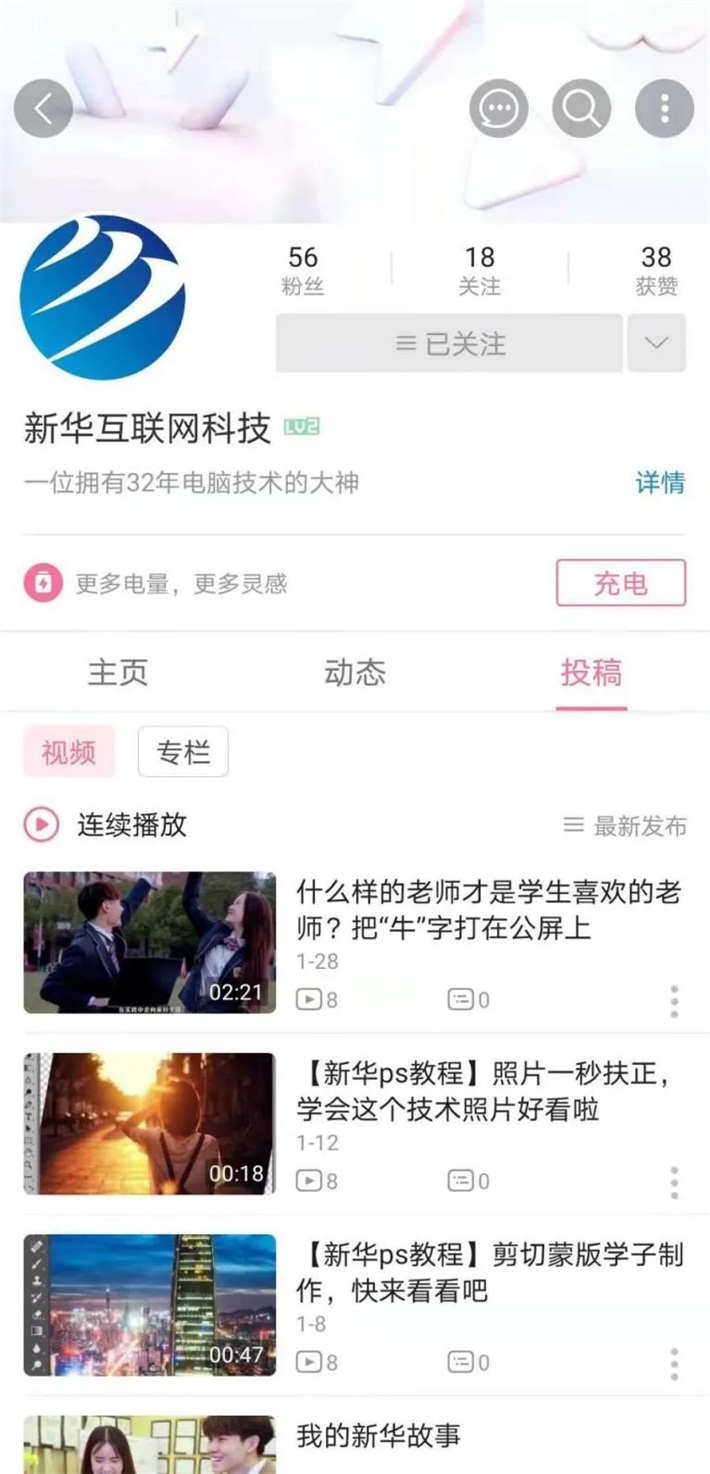This screenshot has width=710, height=1474.
Task: Change sorting via 最新发布
Action: tap(626, 826)
